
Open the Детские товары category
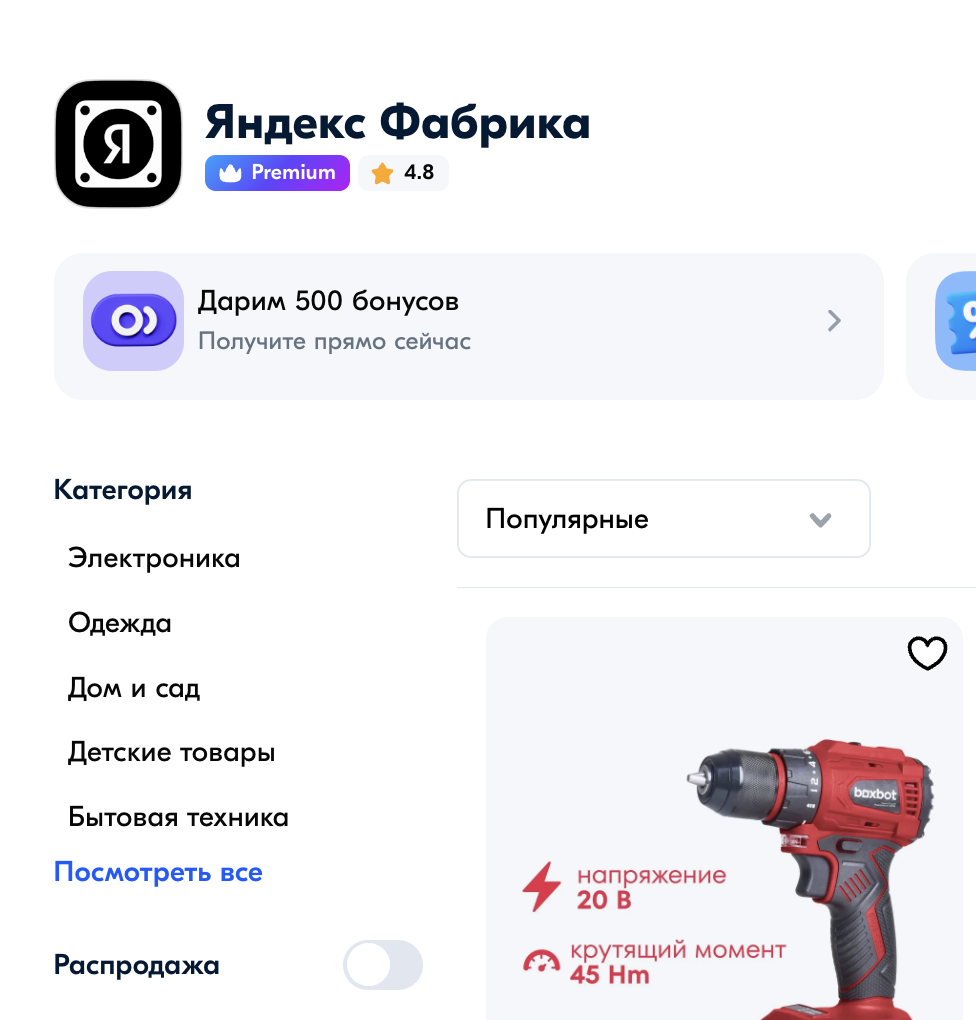tap(171, 752)
